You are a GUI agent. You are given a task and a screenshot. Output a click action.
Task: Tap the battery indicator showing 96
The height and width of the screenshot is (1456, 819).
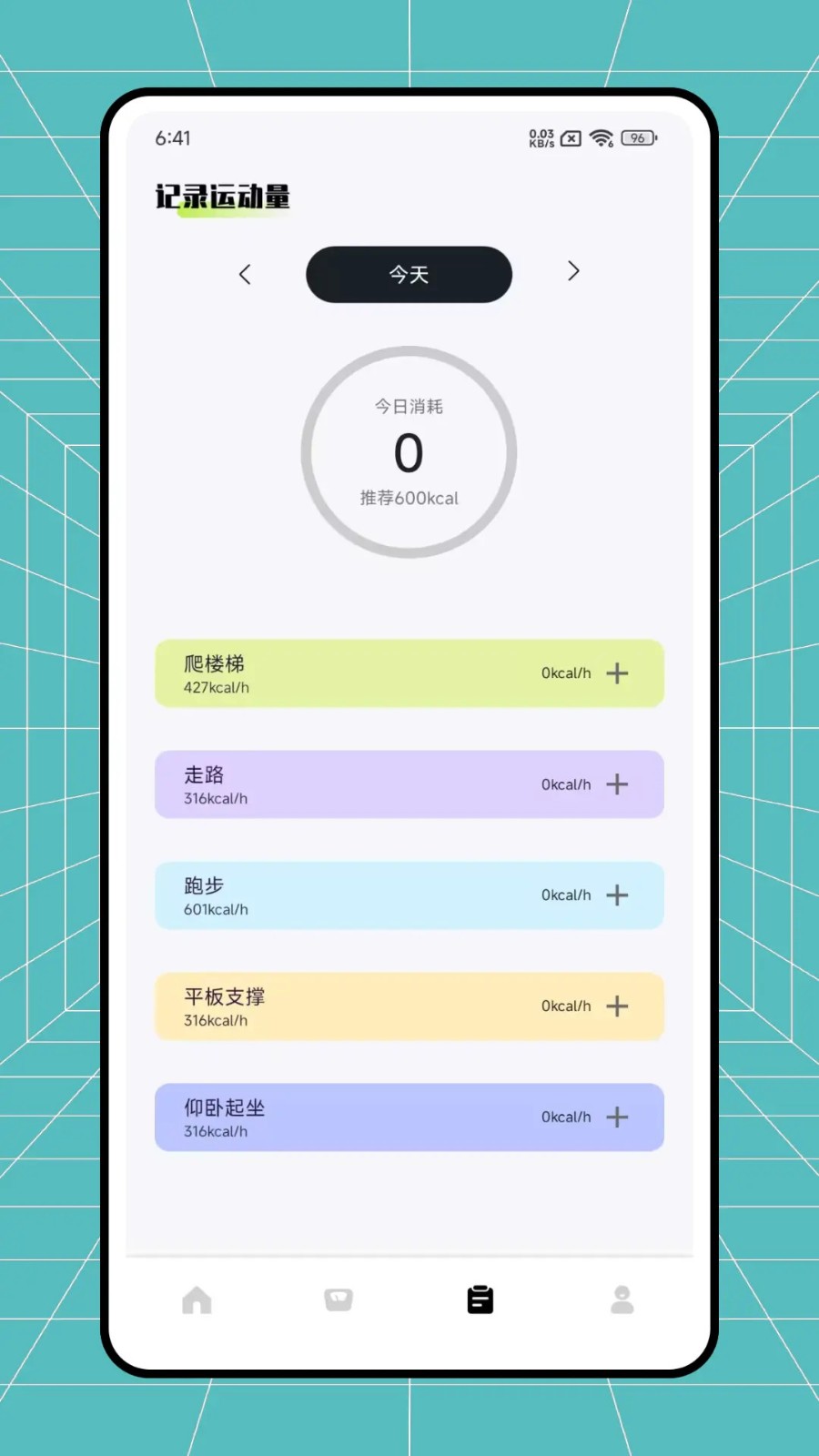[x=637, y=138]
